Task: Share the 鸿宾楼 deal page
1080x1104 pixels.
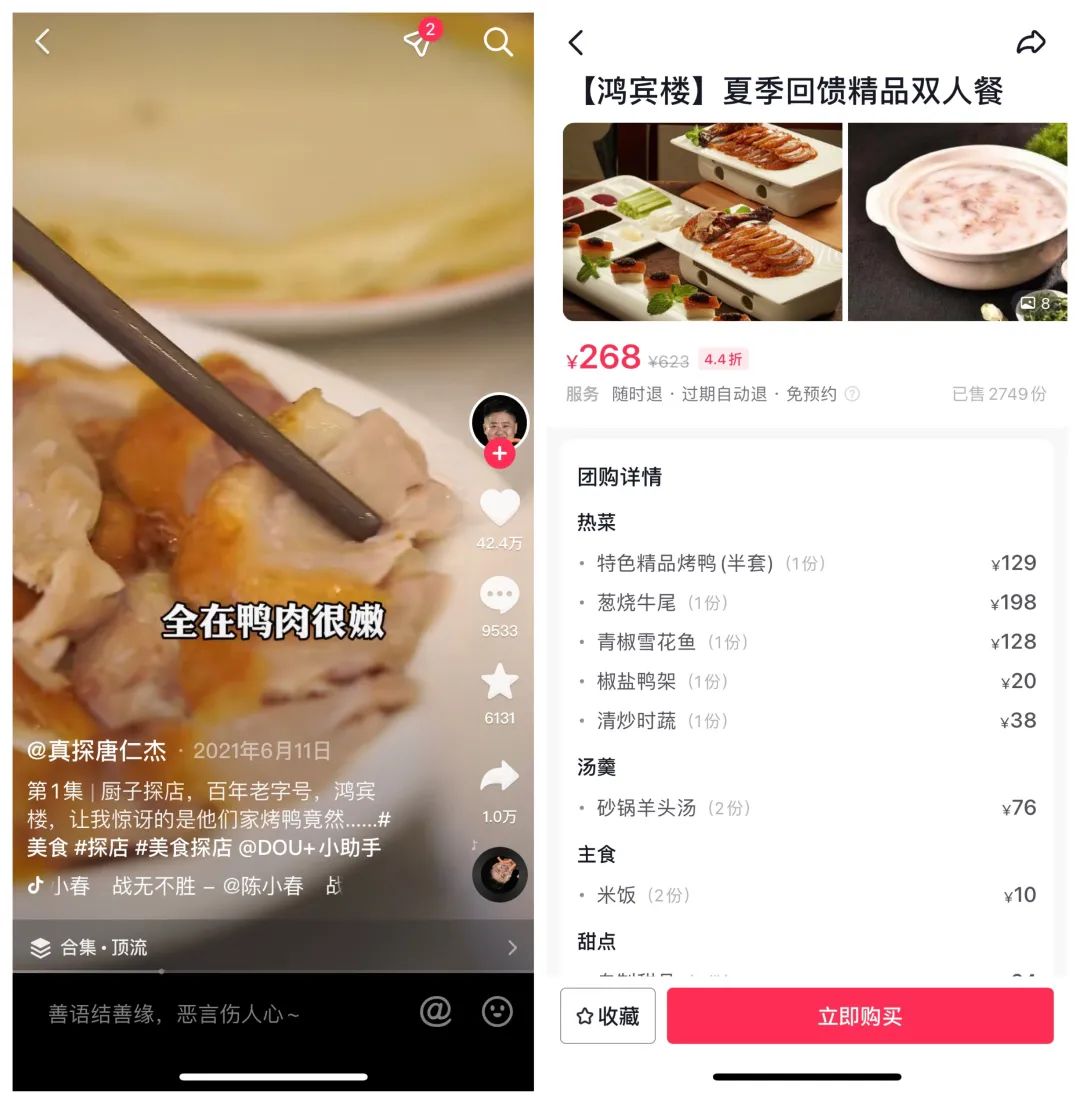Action: click(1030, 42)
